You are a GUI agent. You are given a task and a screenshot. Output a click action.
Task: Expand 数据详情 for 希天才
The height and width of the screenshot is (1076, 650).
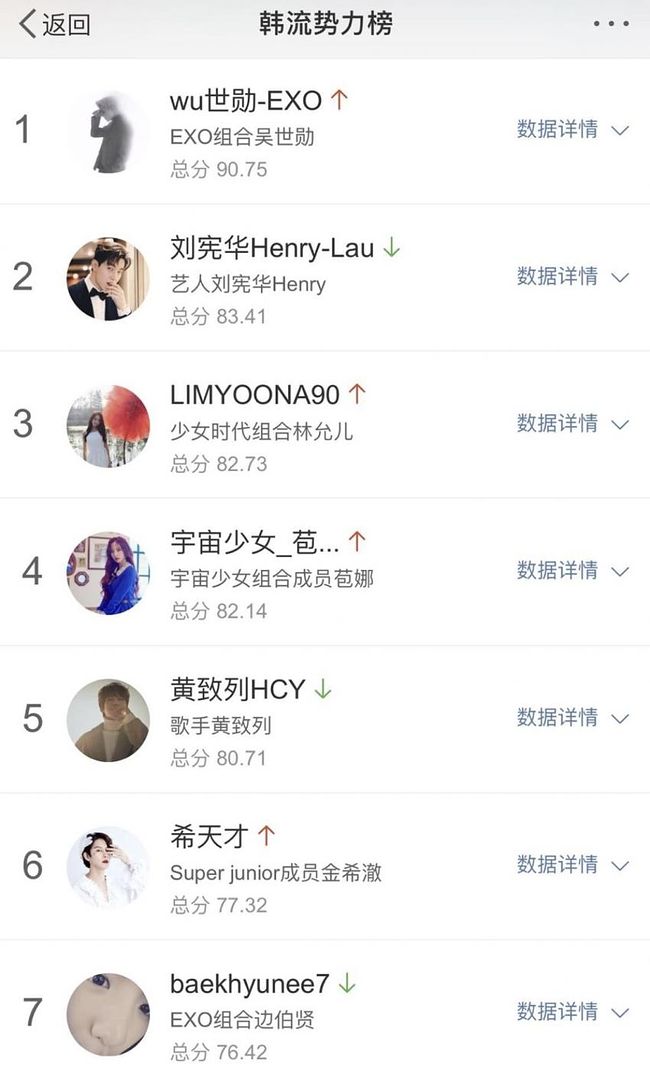pos(572,865)
